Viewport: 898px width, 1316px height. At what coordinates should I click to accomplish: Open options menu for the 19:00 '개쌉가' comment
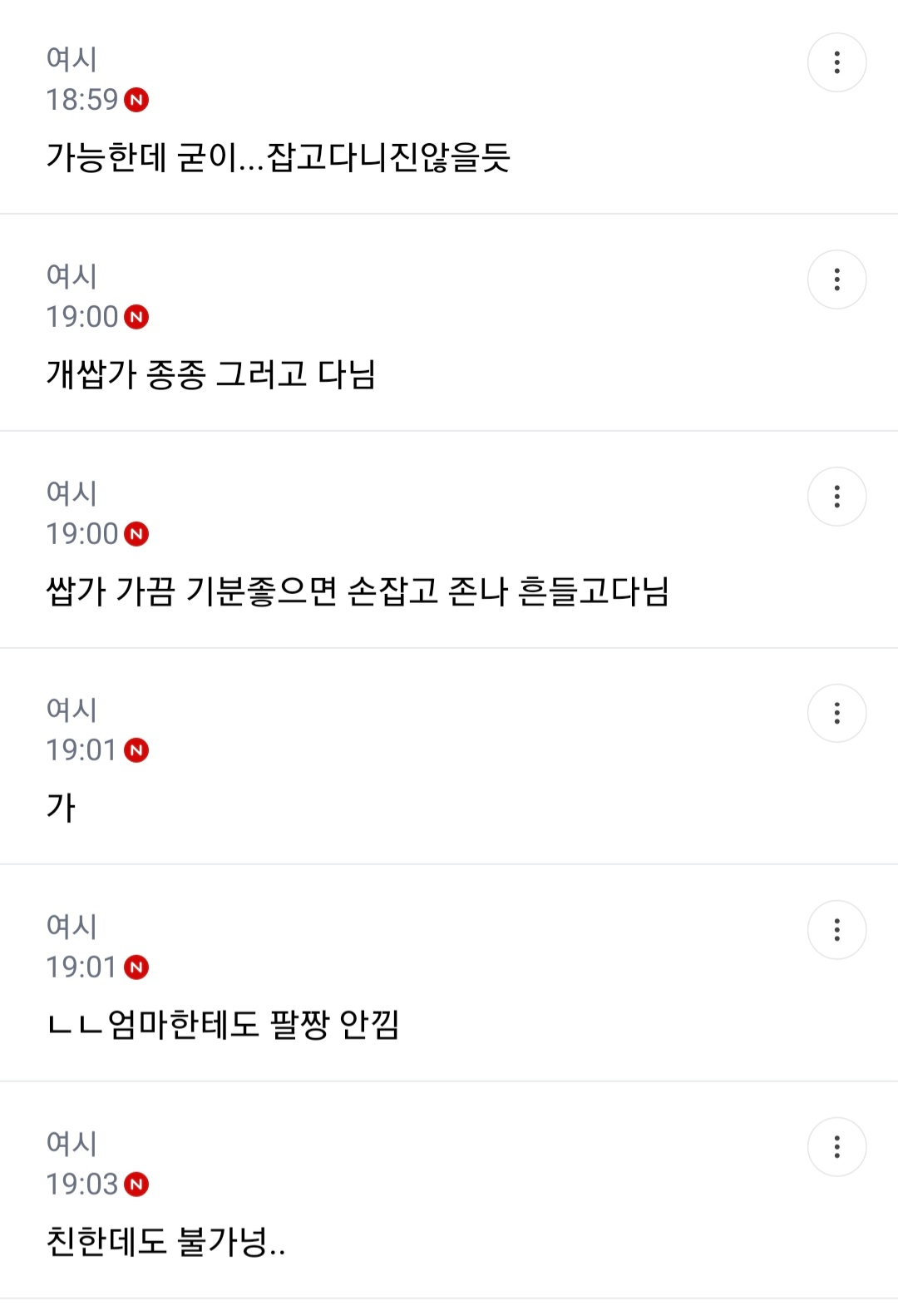pyautogui.click(x=837, y=279)
